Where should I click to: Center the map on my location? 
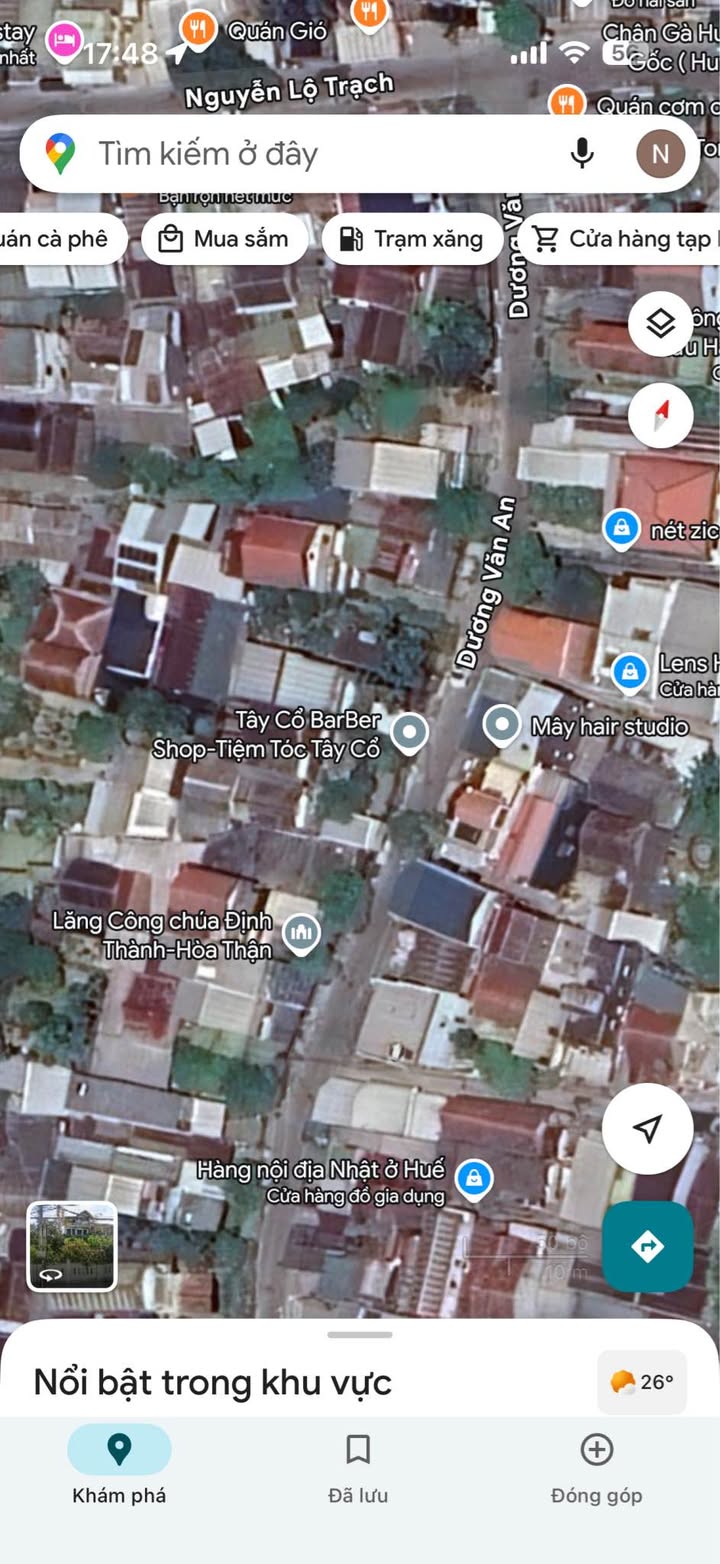(x=648, y=1129)
